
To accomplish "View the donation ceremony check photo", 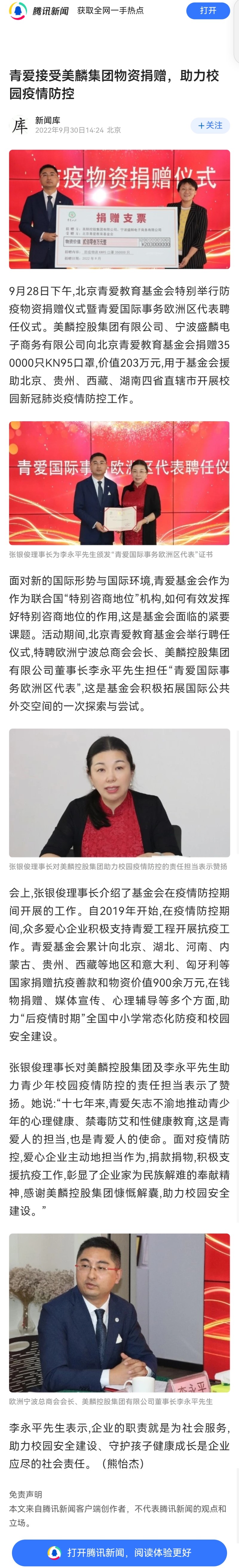I will tap(119, 209).
